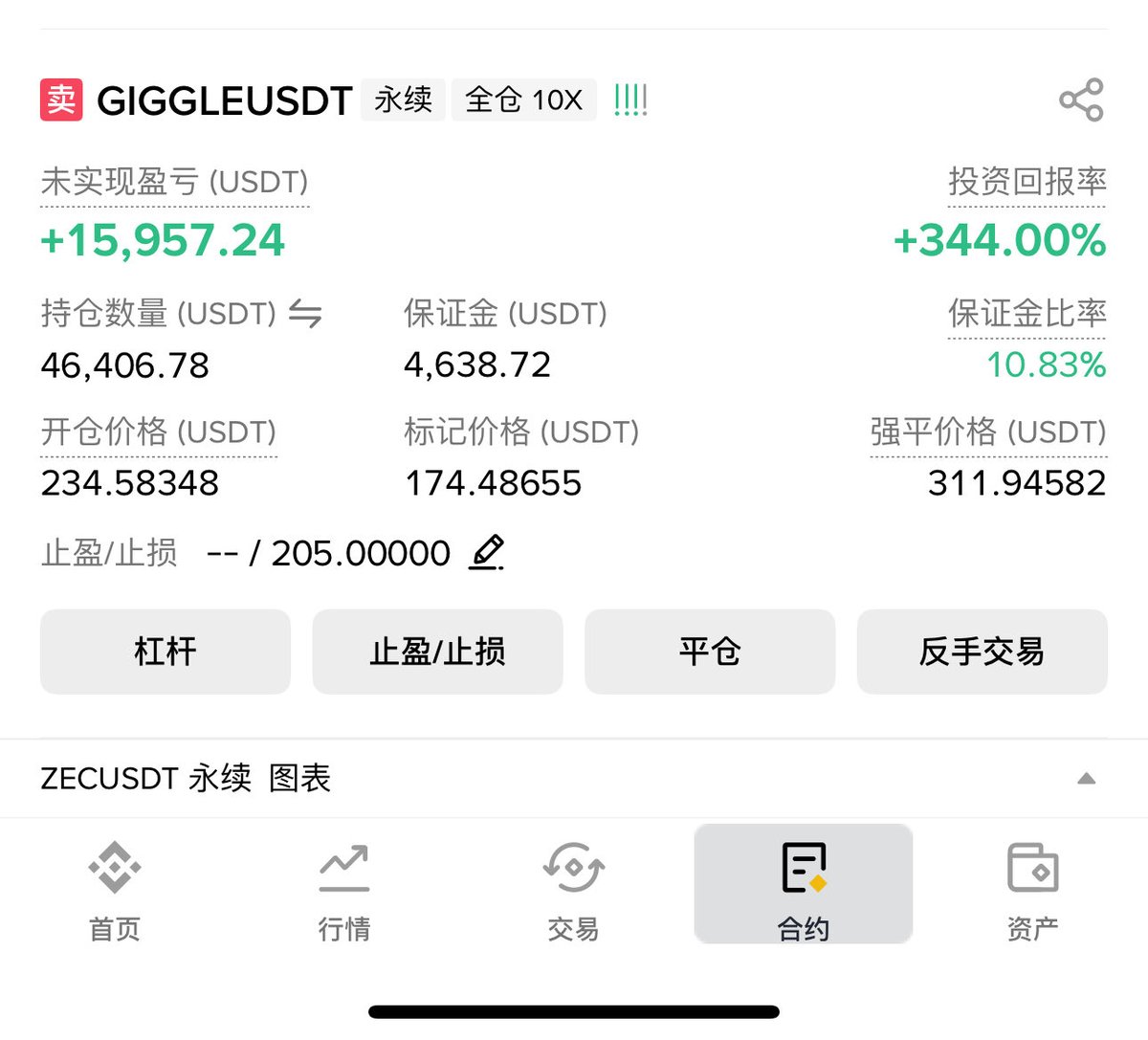Expand the ZECUSDT chart panel
Screen dimensions: 1148x1040
(x=1086, y=779)
